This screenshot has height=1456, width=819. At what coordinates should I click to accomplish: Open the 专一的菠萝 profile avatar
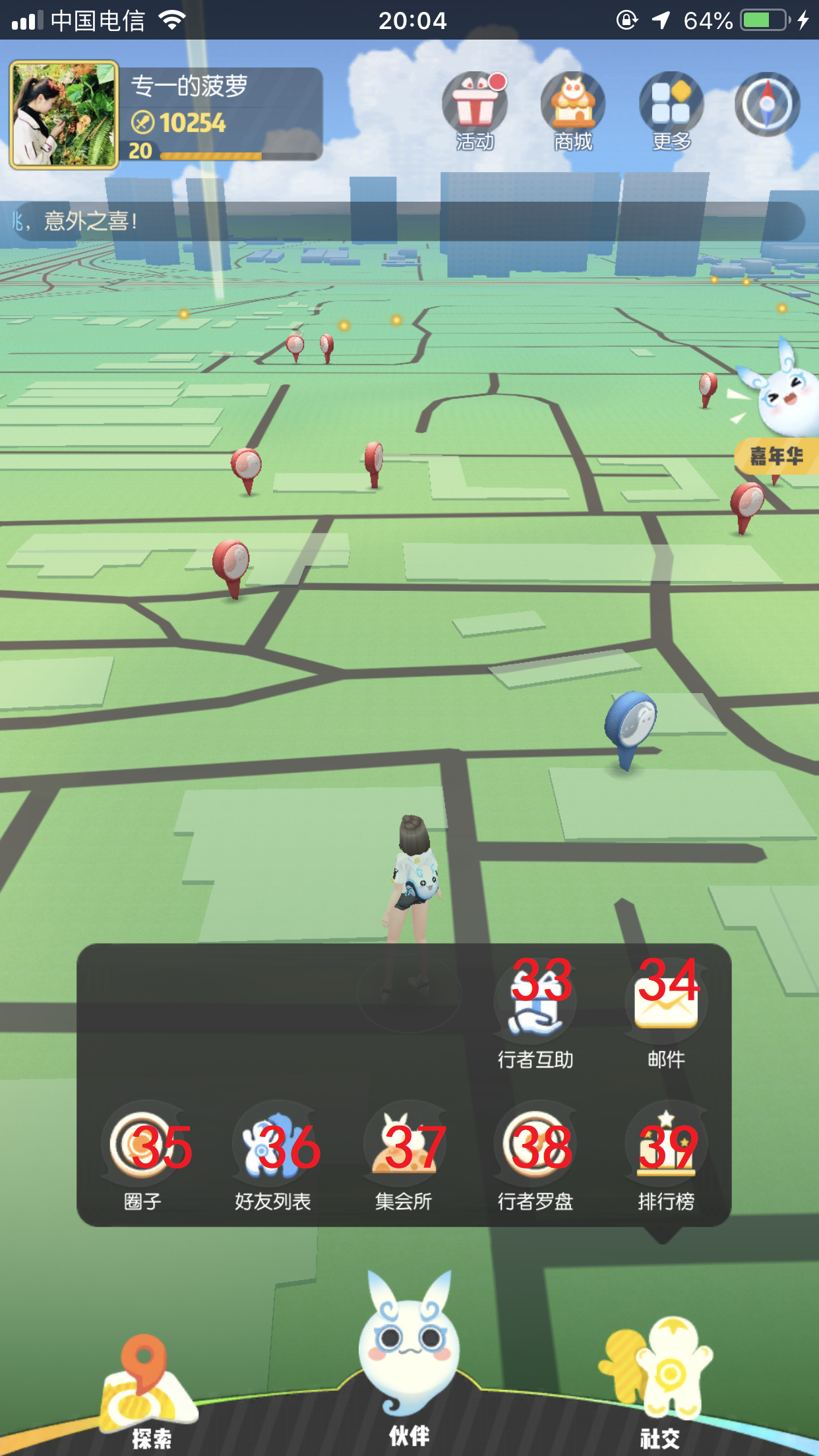coord(64,115)
